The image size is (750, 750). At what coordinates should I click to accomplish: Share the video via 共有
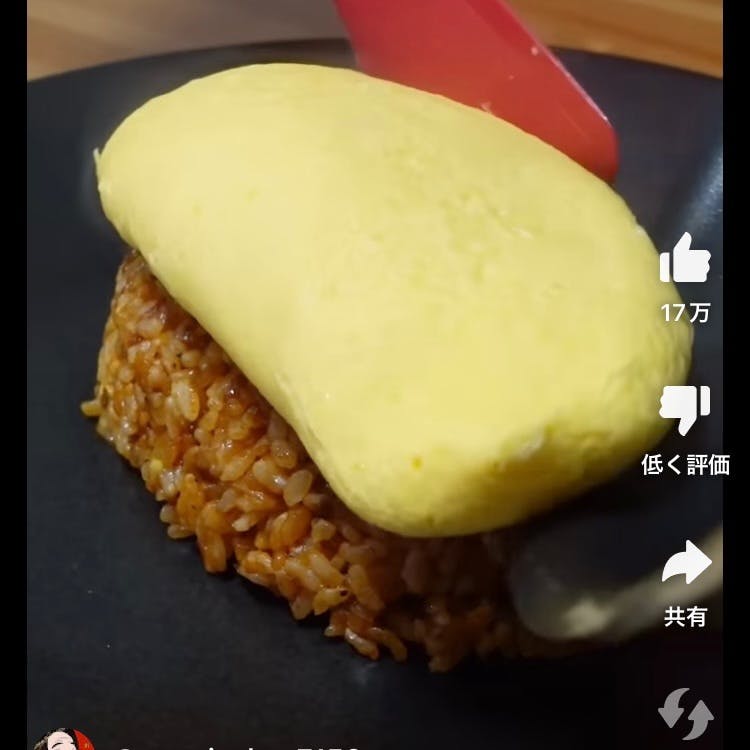(685, 565)
